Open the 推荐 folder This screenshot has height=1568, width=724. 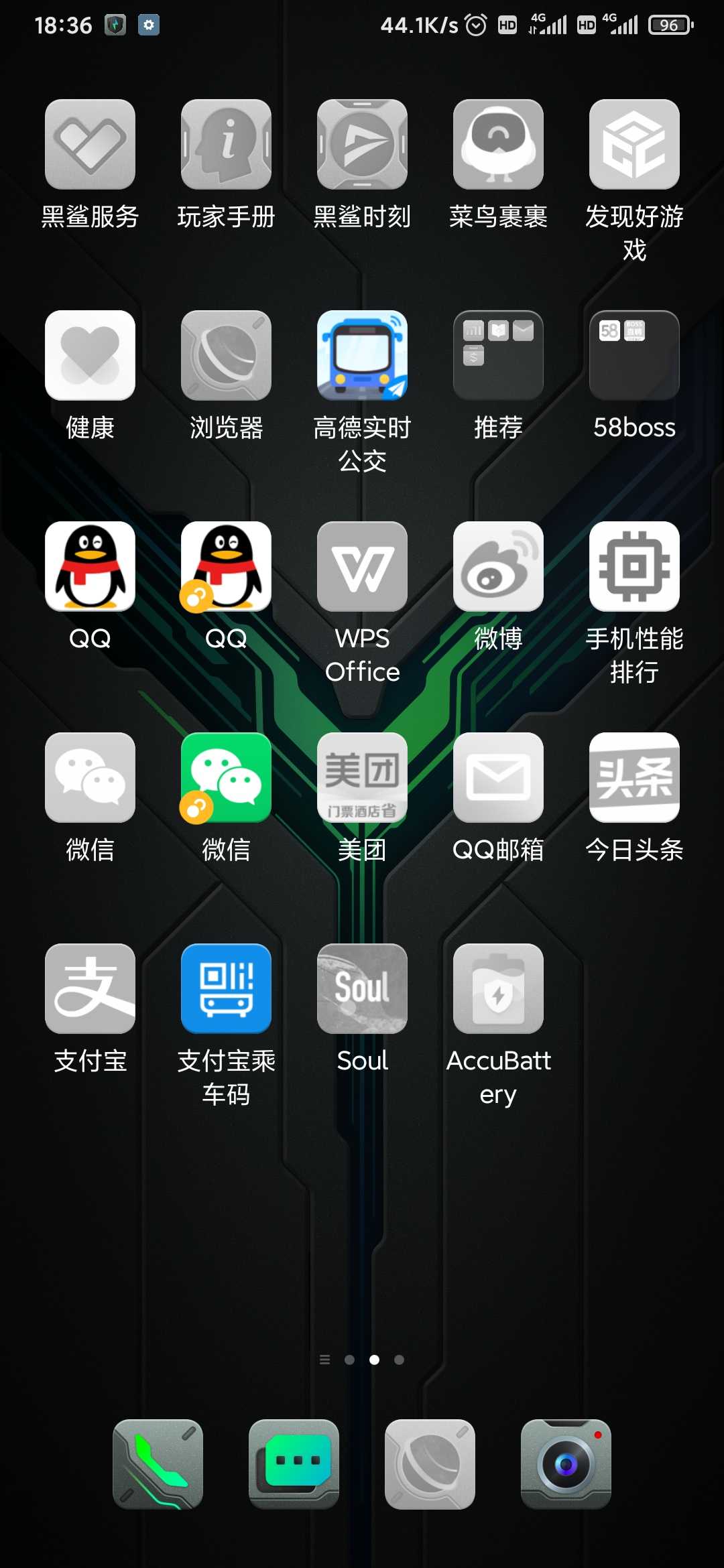498,356
